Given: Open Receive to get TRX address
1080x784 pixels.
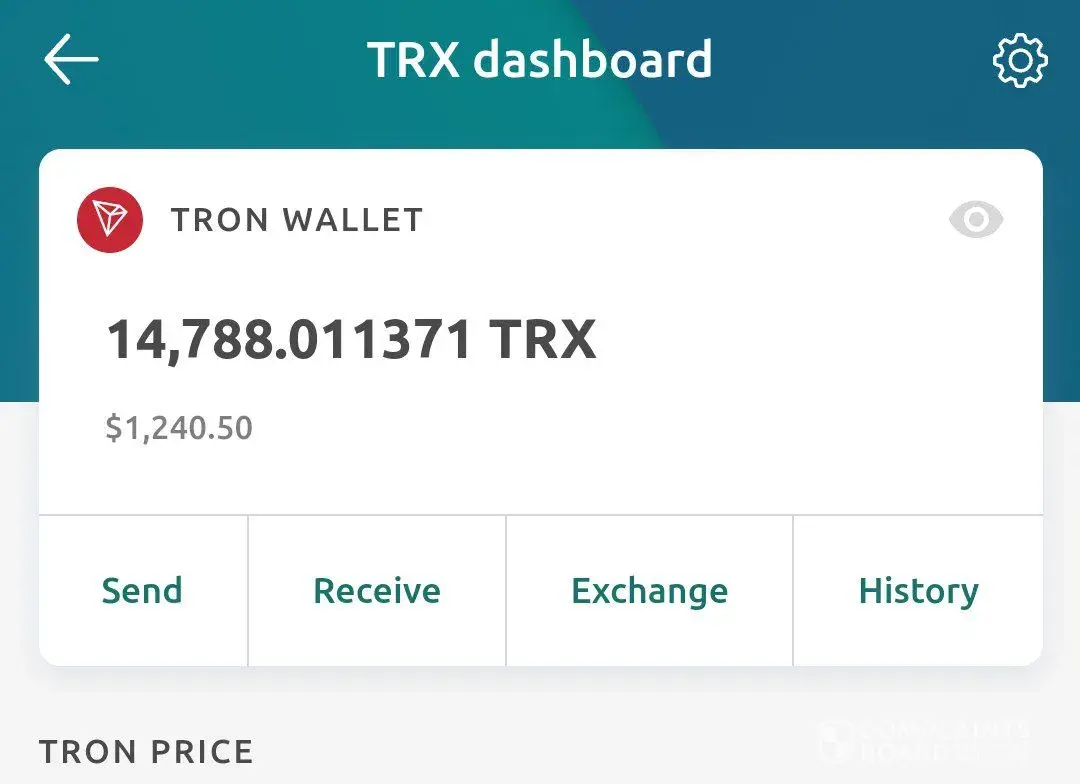Looking at the screenshot, I should click(377, 591).
